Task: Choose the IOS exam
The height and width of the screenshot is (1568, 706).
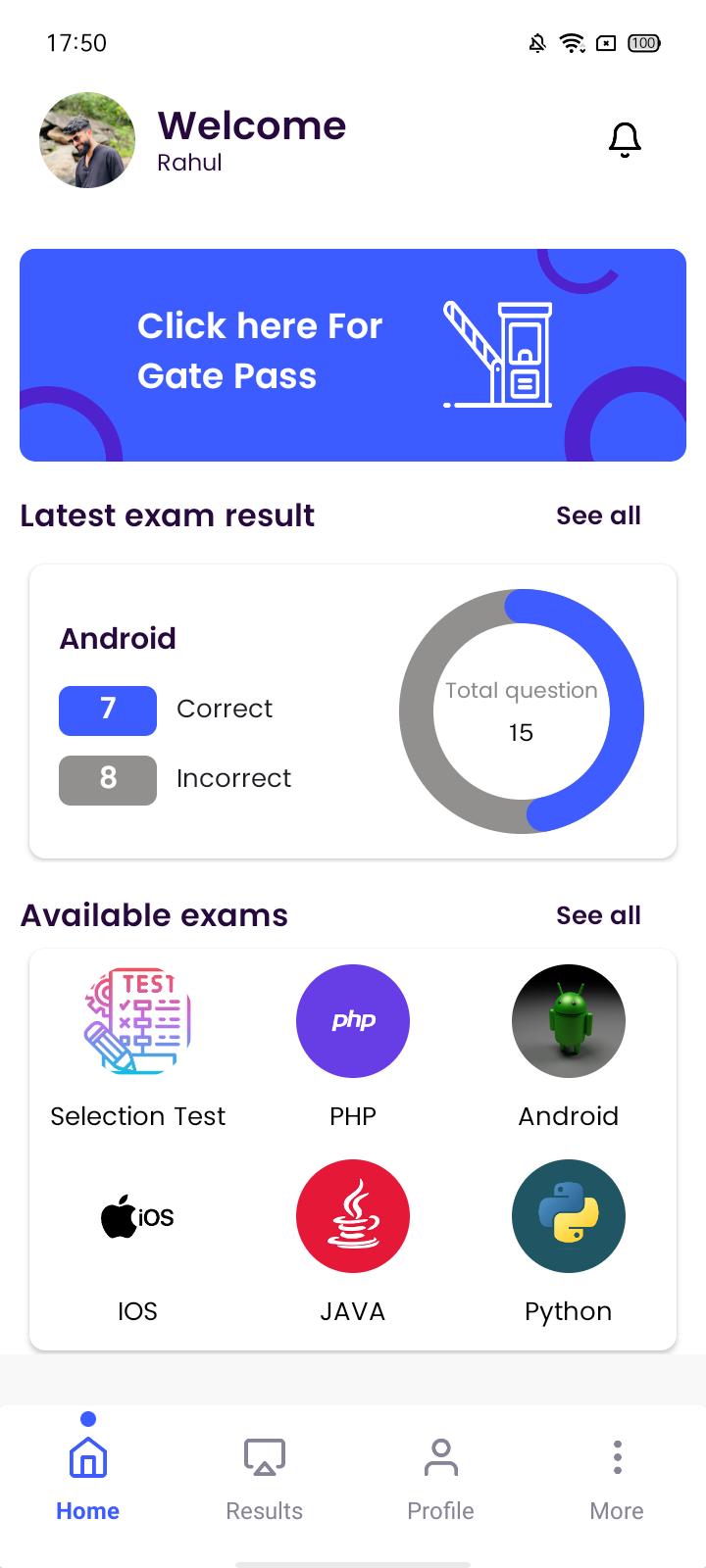Action: pos(137,1243)
